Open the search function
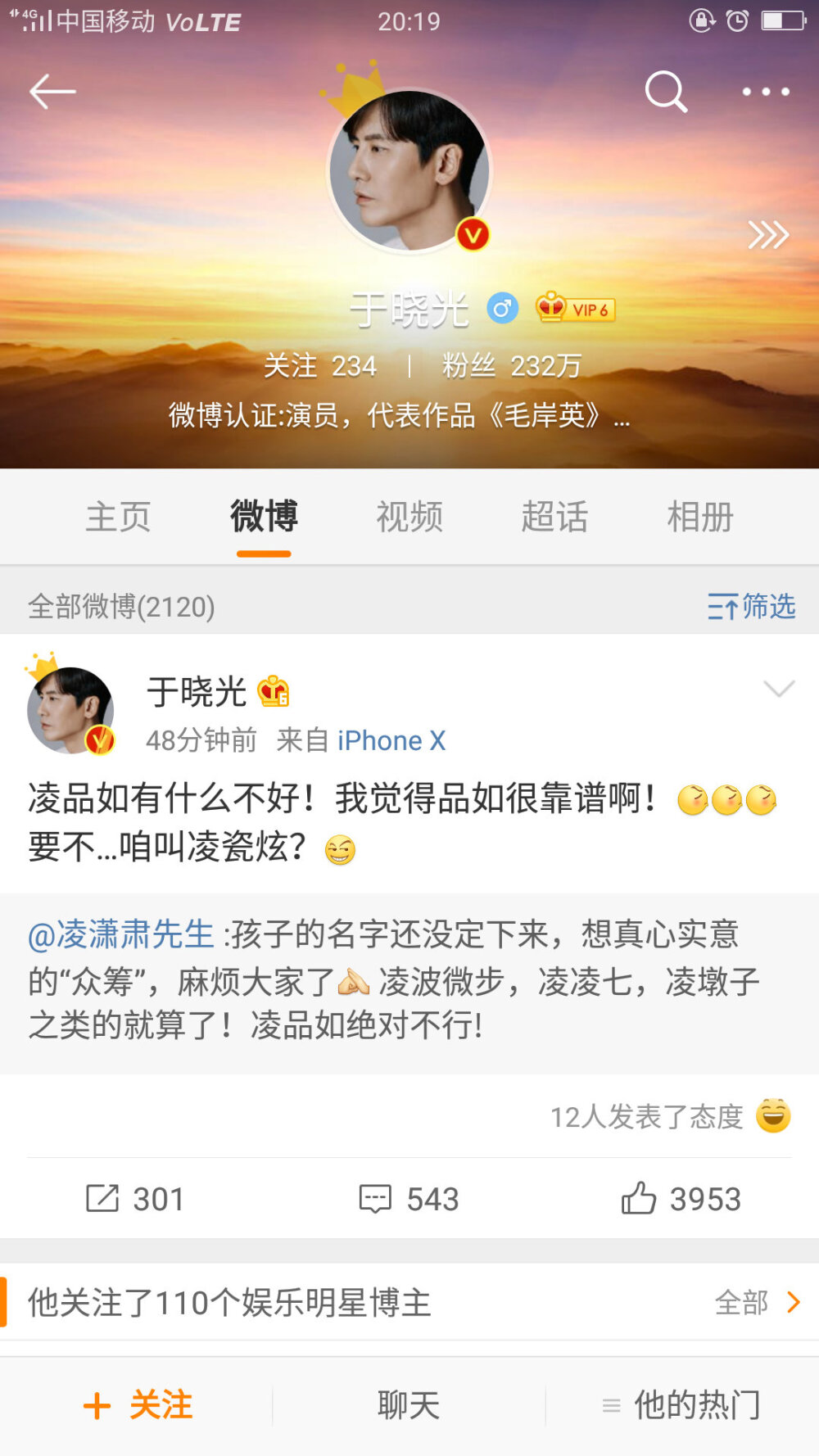Image resolution: width=819 pixels, height=1456 pixels. (x=667, y=93)
